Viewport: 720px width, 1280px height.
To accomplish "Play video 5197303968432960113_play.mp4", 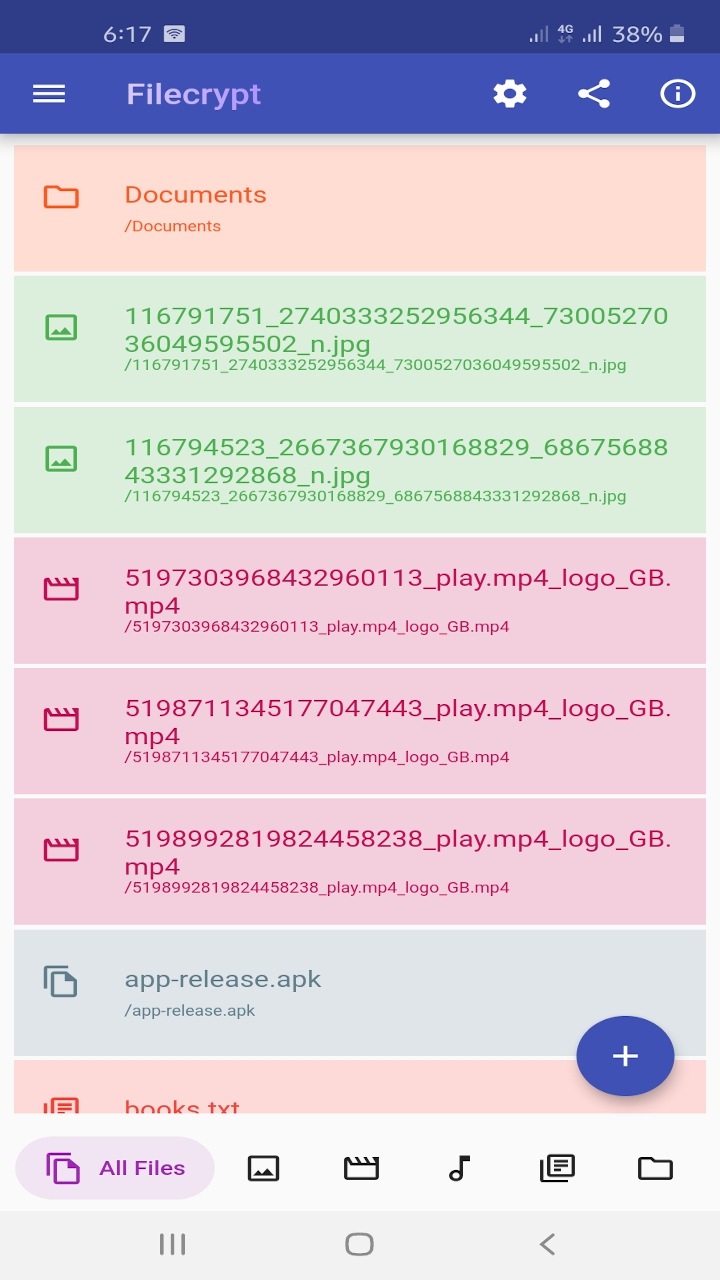I will coord(360,599).
